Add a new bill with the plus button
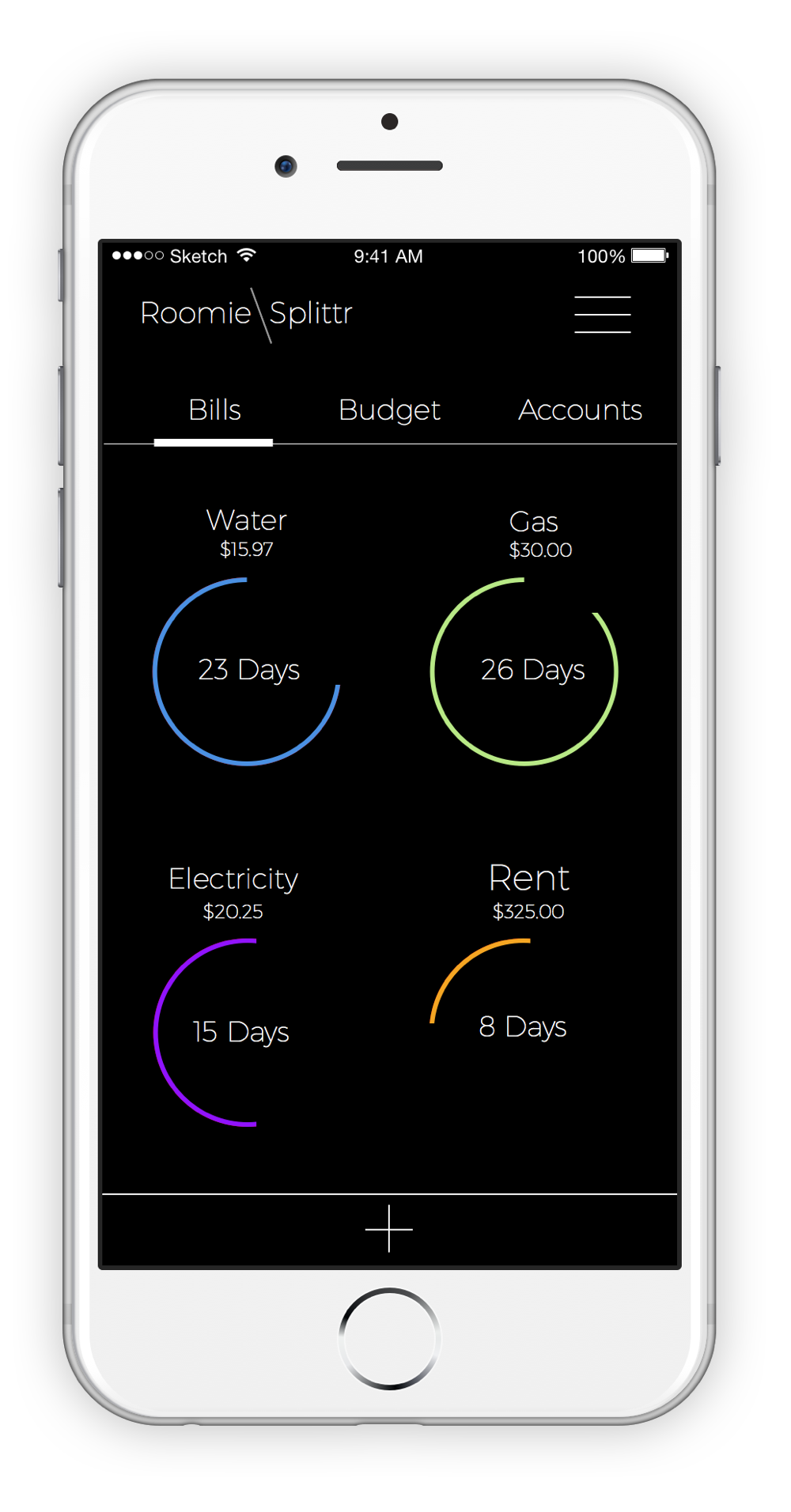The width and height of the screenshot is (791, 1512). point(389,1229)
